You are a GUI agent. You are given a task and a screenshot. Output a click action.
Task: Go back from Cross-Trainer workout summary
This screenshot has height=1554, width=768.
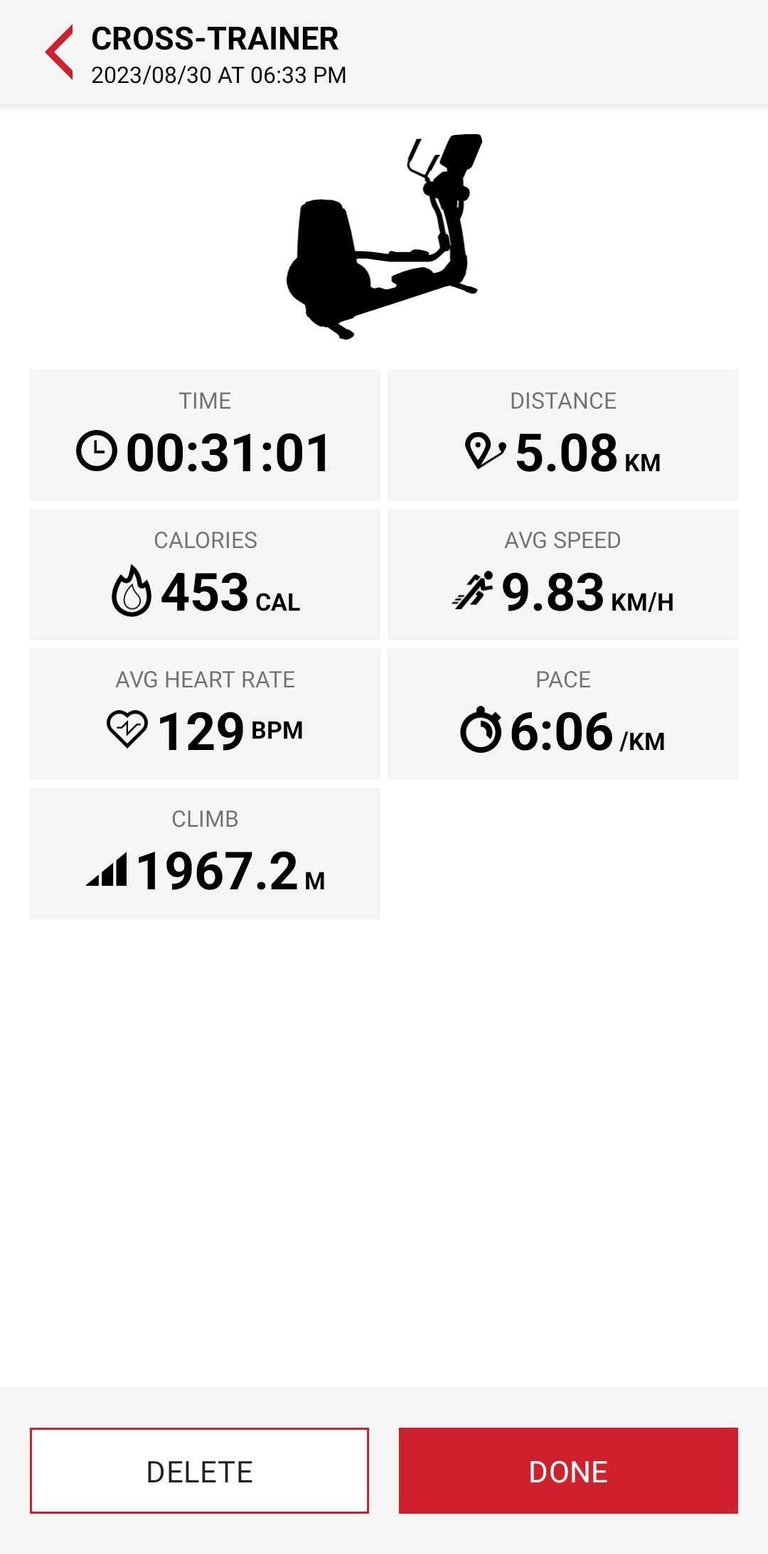[x=59, y=53]
